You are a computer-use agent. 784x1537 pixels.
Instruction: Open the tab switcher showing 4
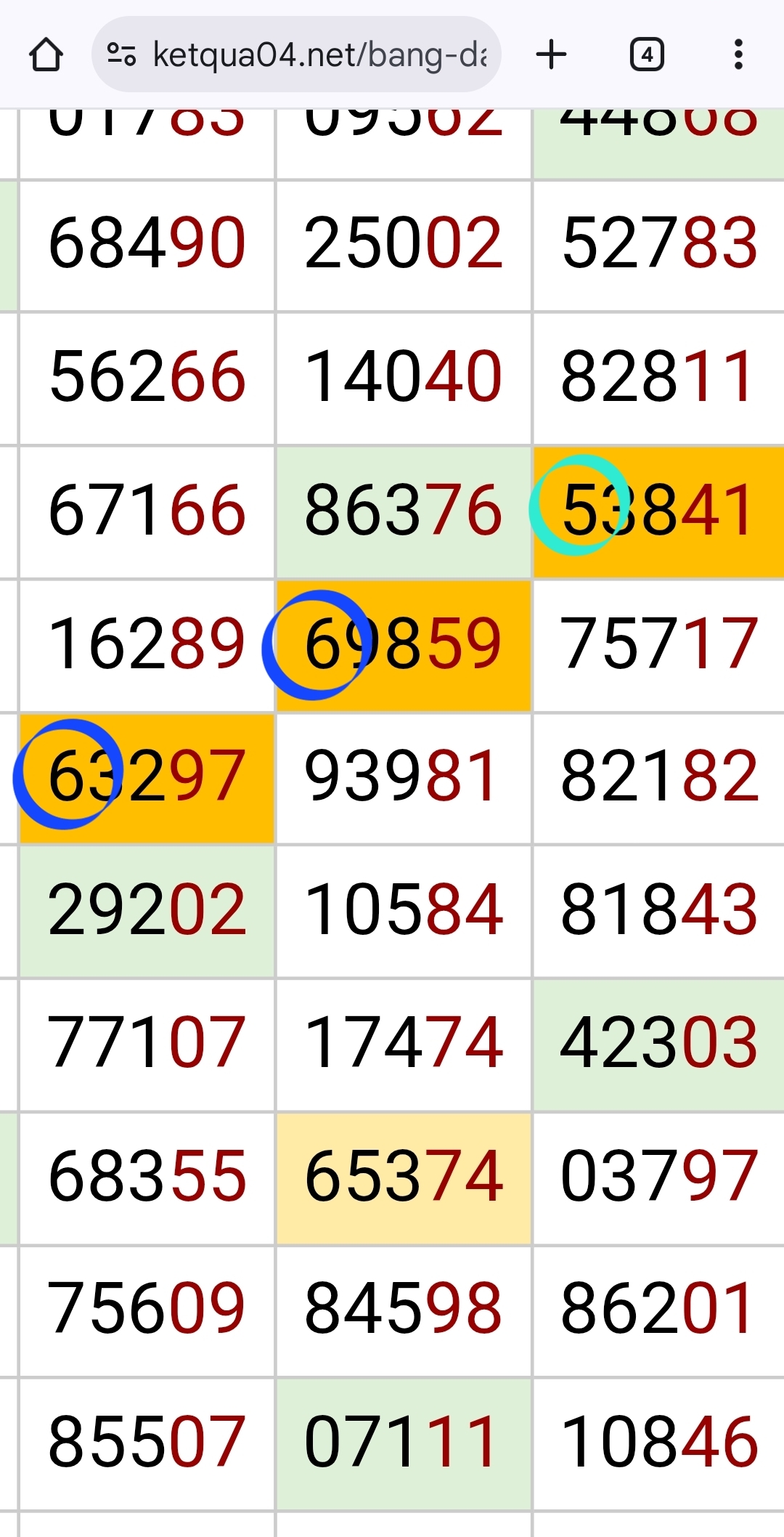(x=647, y=54)
